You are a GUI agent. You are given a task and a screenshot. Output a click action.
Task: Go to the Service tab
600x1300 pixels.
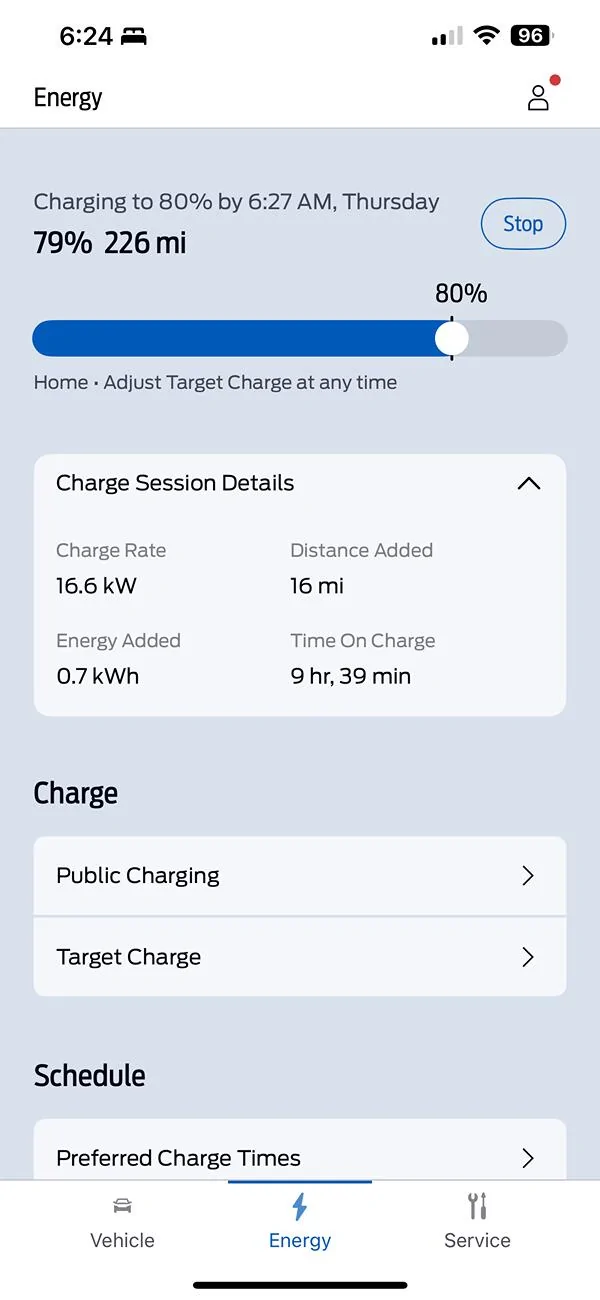477,1222
